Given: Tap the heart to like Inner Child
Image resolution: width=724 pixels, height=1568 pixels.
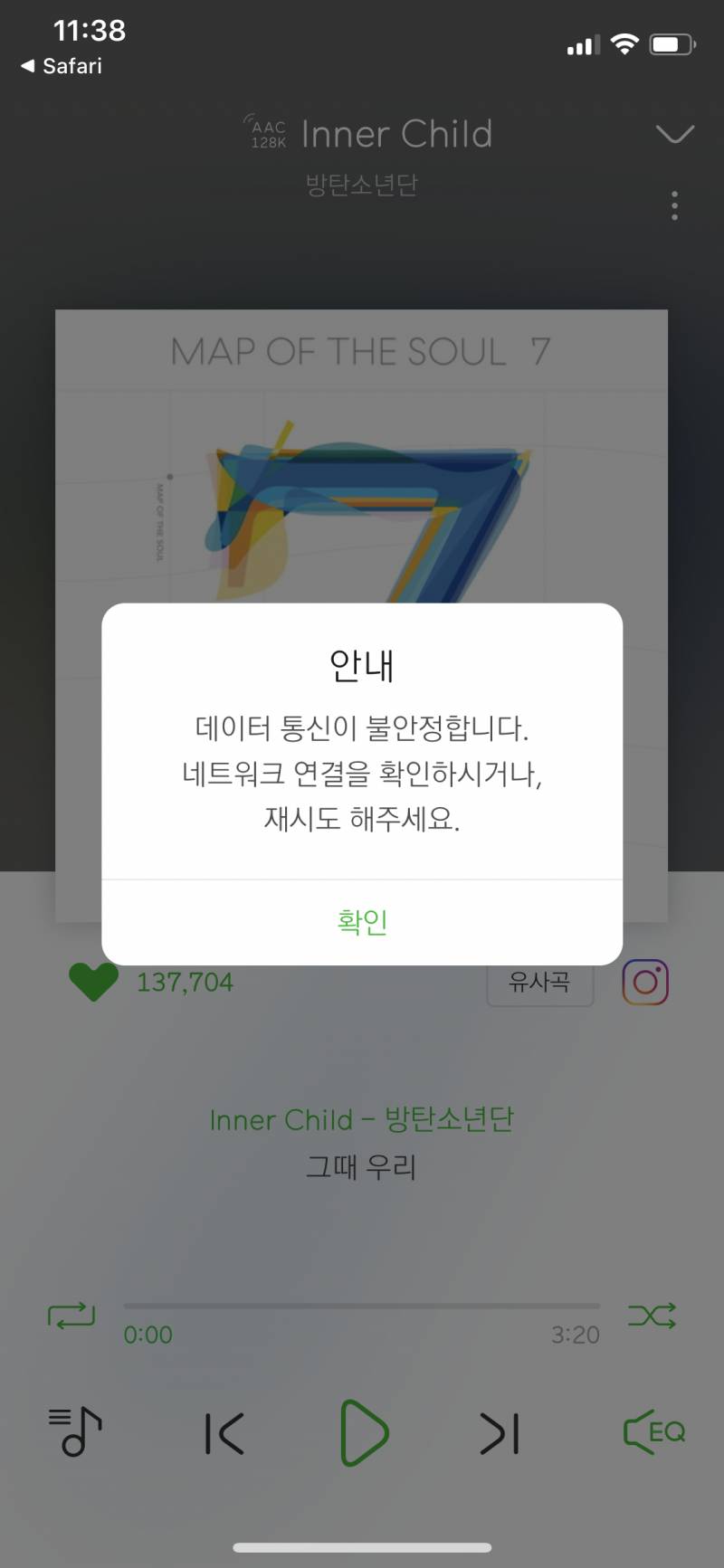Looking at the screenshot, I should pos(91,982).
